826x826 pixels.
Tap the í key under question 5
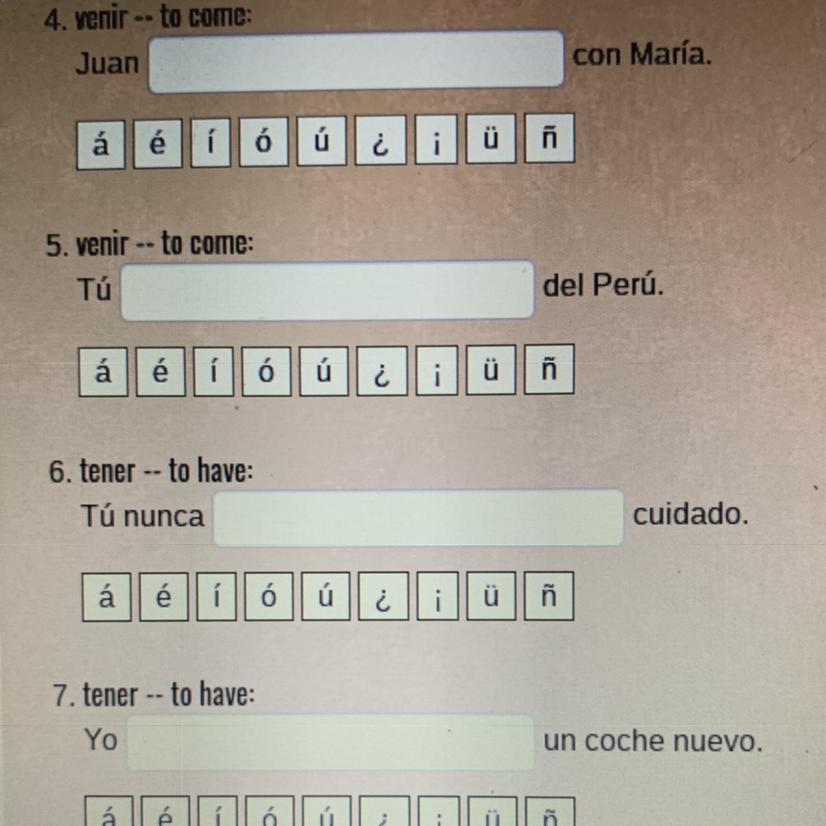coord(212,371)
